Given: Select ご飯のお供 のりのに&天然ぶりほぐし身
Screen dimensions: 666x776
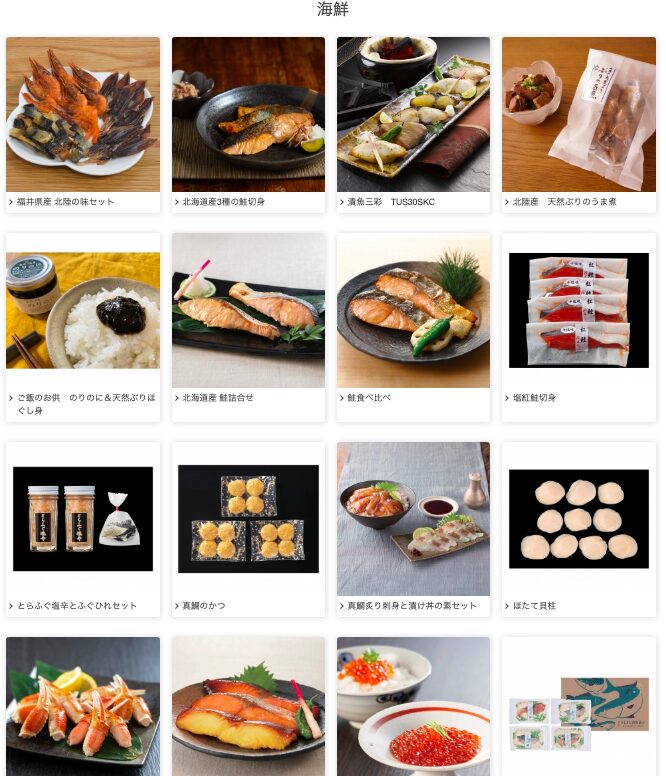Looking at the screenshot, I should [82, 311].
